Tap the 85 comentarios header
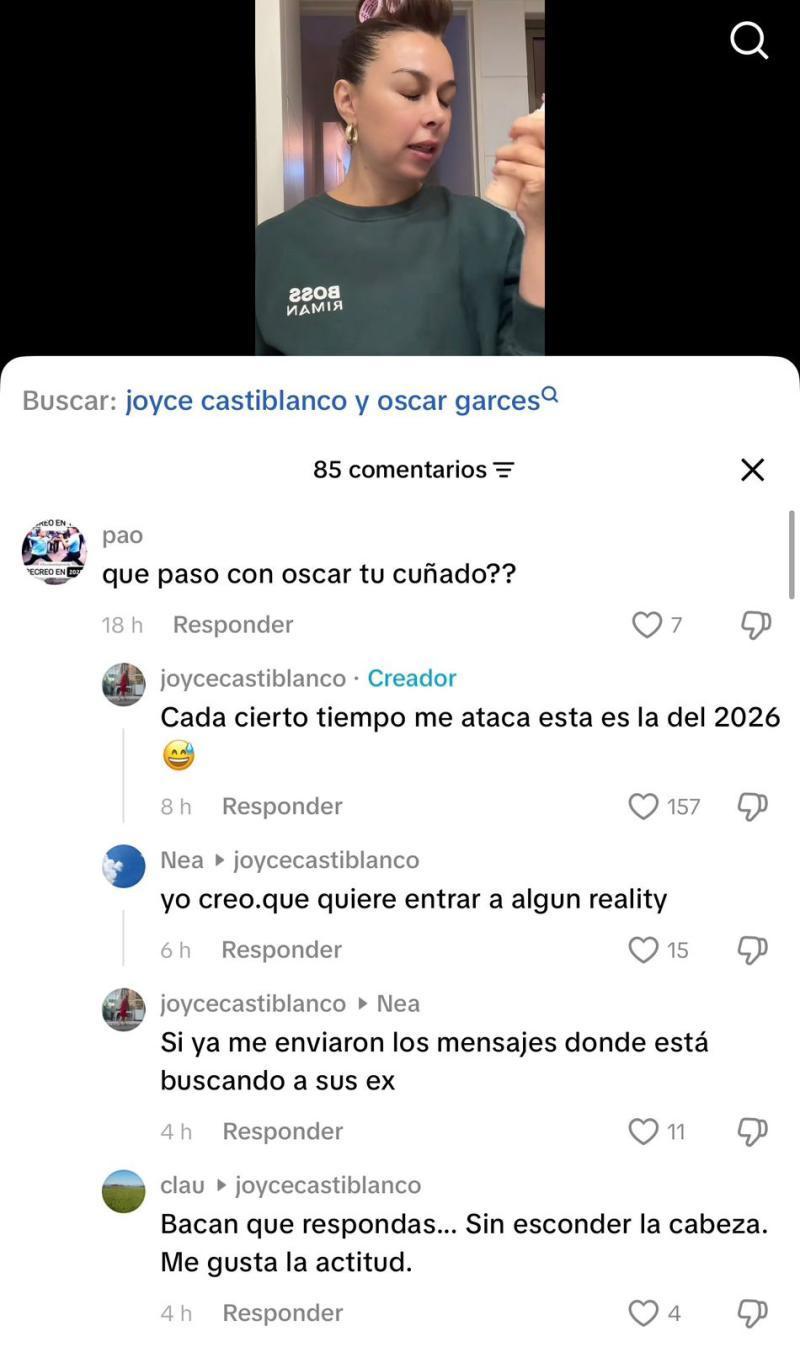Viewport: 800px width, 1347px height. pos(399,469)
